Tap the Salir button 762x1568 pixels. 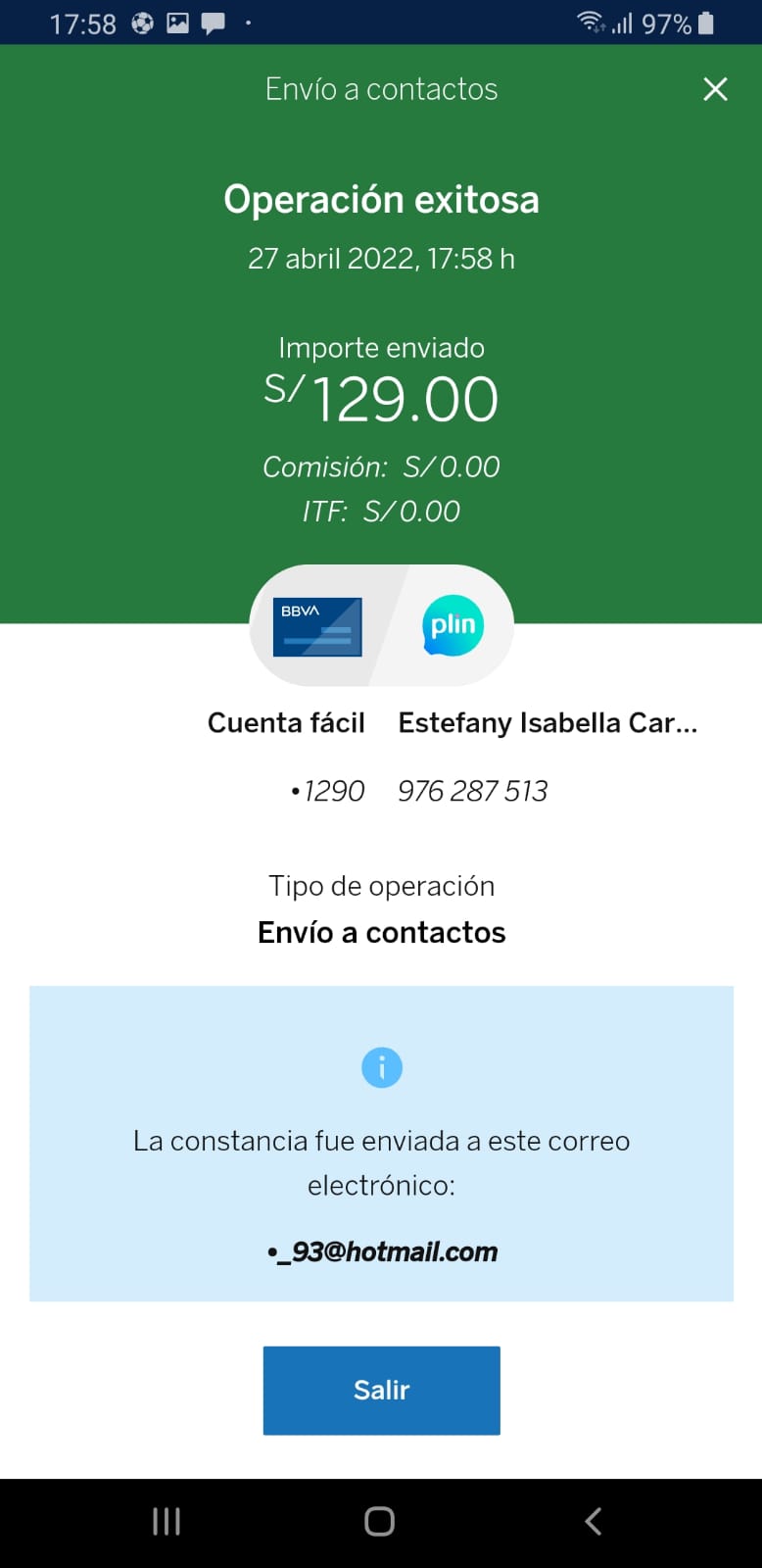[x=381, y=1390]
